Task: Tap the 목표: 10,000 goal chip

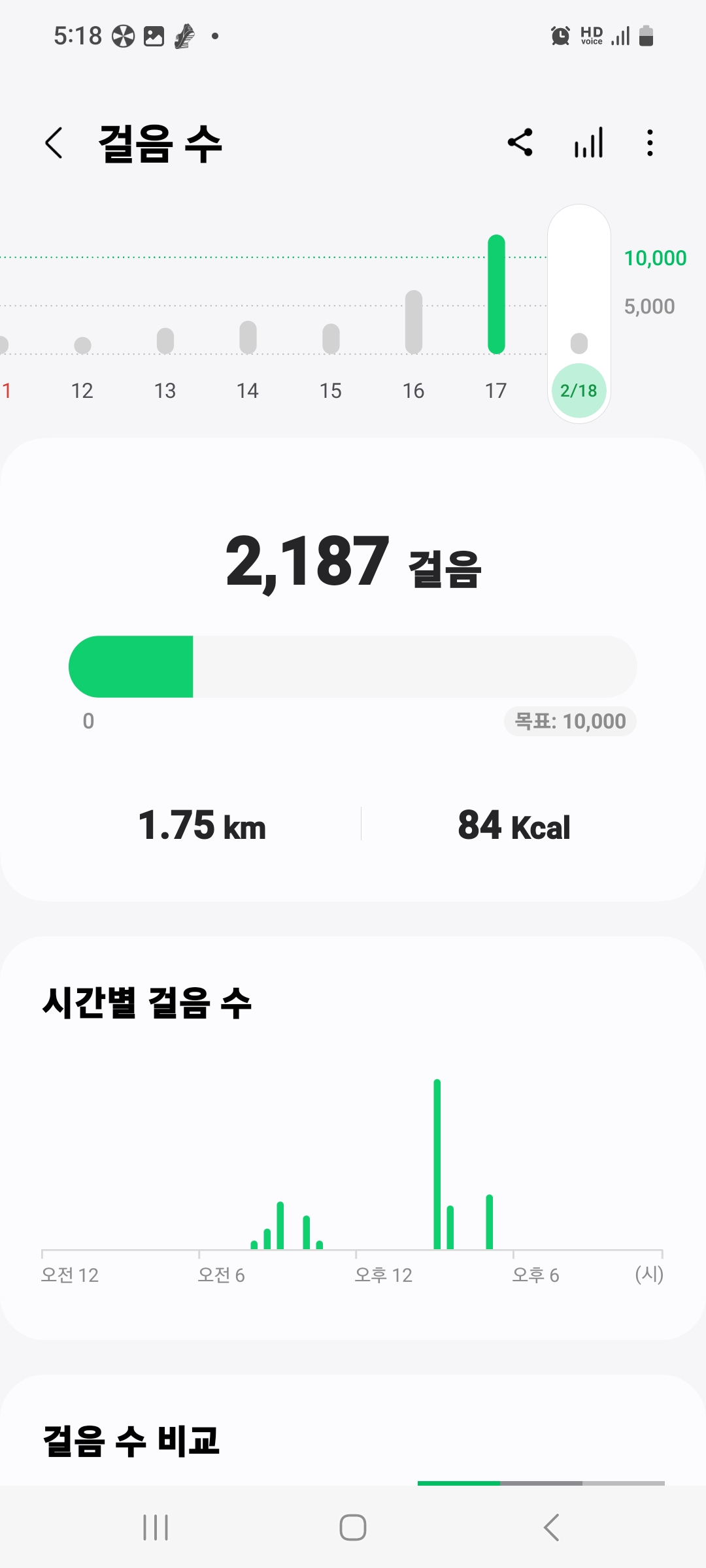Action: 570,721
